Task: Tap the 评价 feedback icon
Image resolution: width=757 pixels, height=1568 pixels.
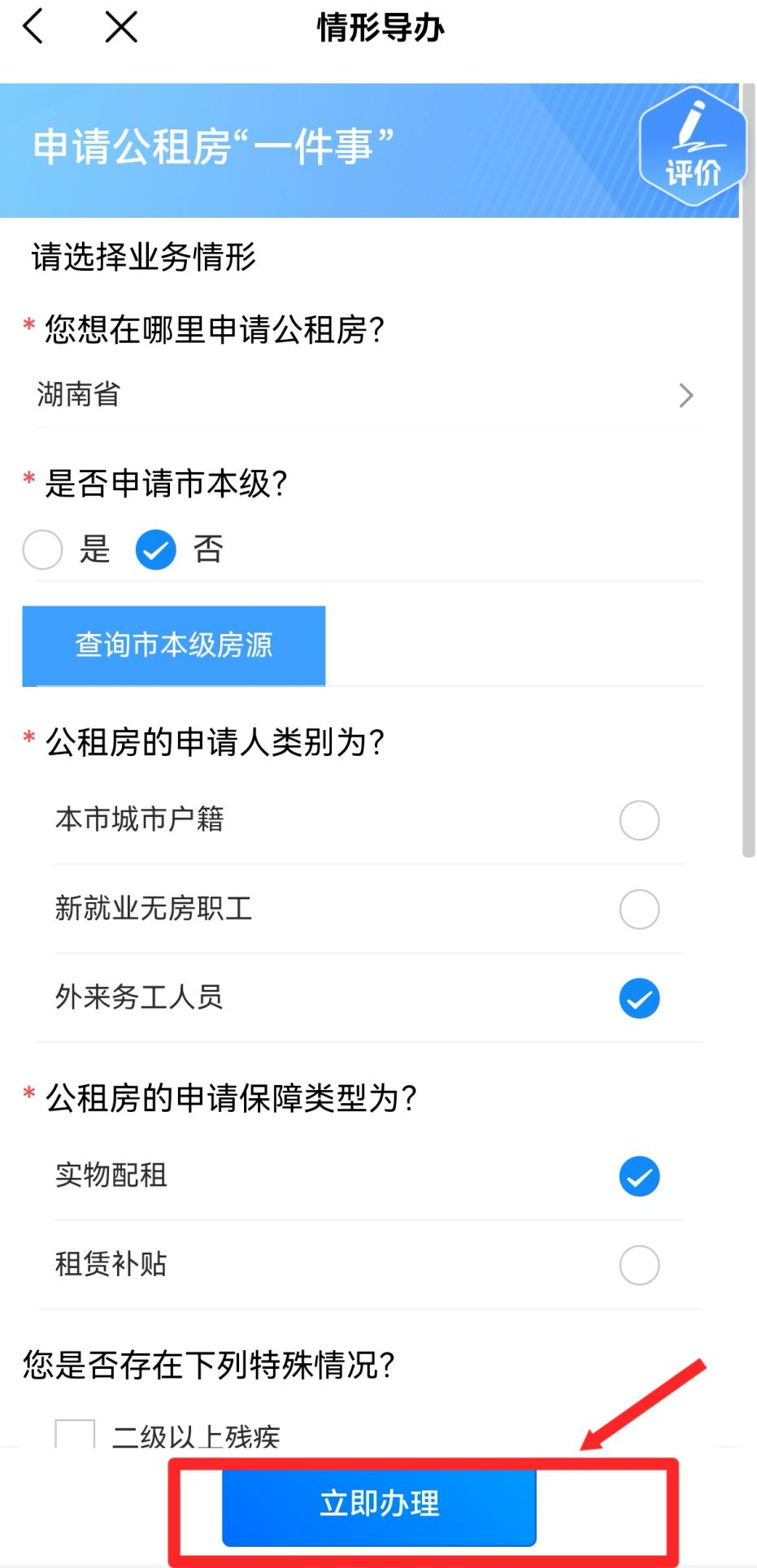Action: (695, 146)
